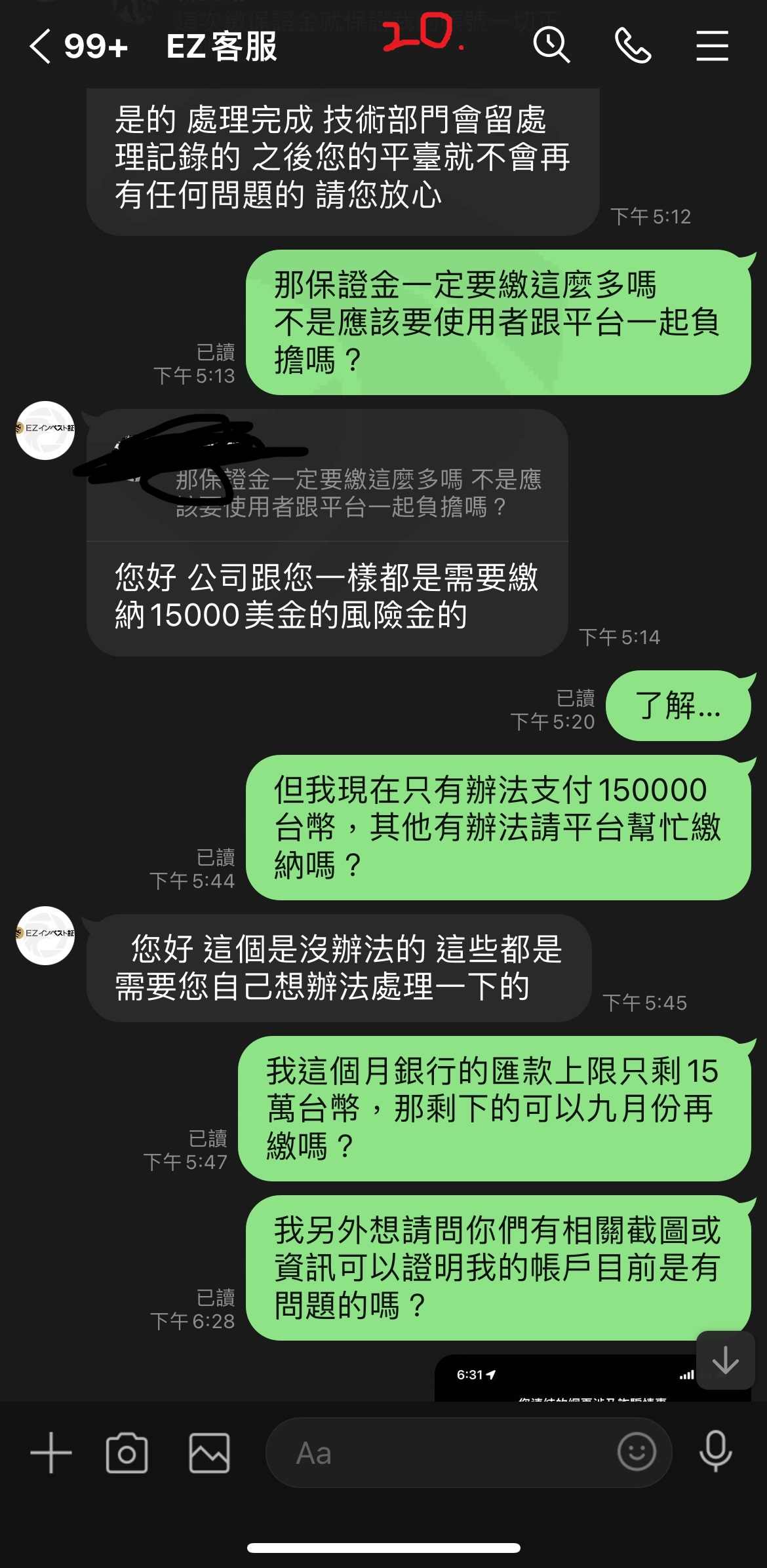The width and height of the screenshot is (767, 1568).
Task: Search within the EZ客服 chat
Action: point(551,46)
